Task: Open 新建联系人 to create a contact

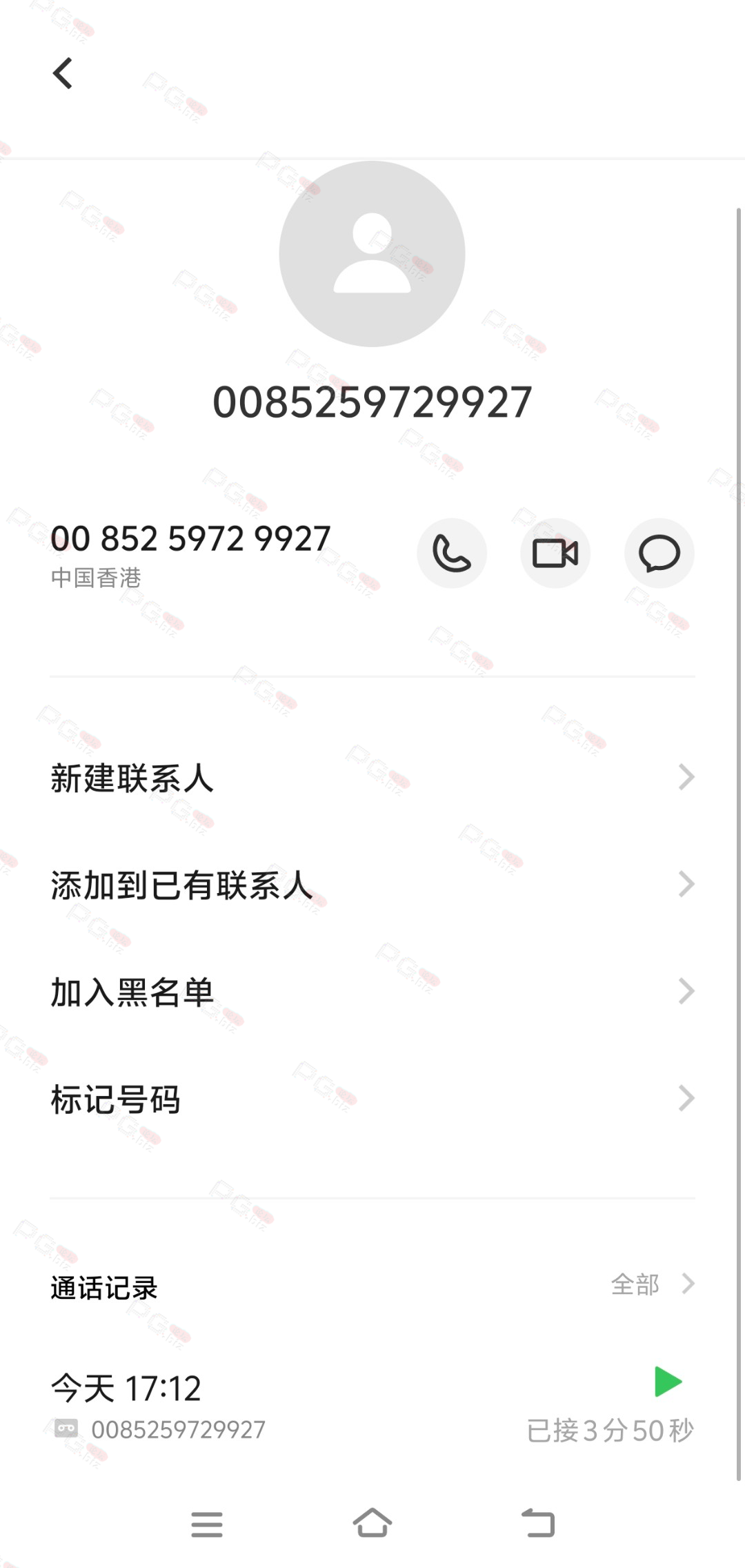Action: point(372,778)
